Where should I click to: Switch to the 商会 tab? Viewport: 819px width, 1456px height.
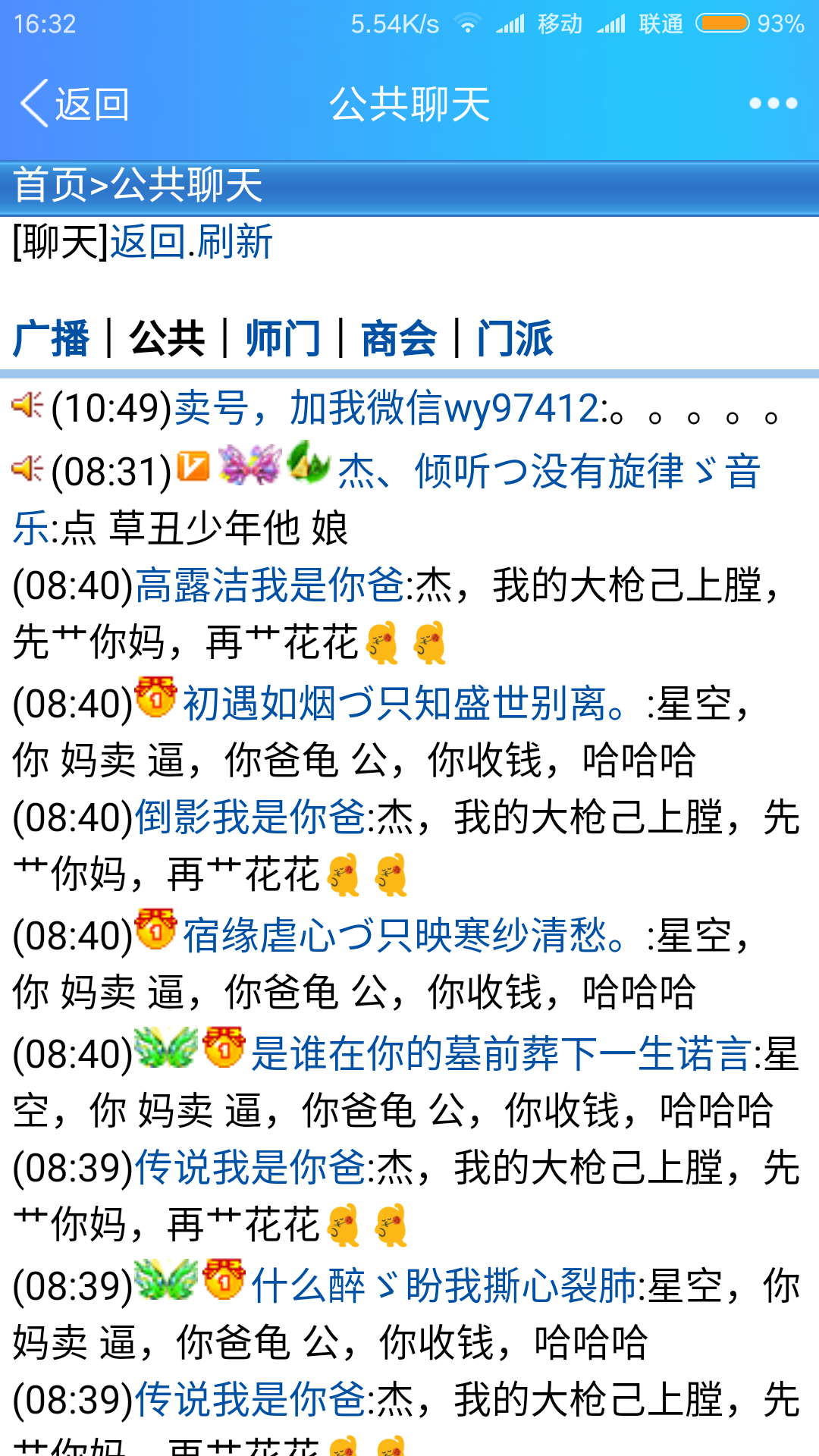[399, 338]
